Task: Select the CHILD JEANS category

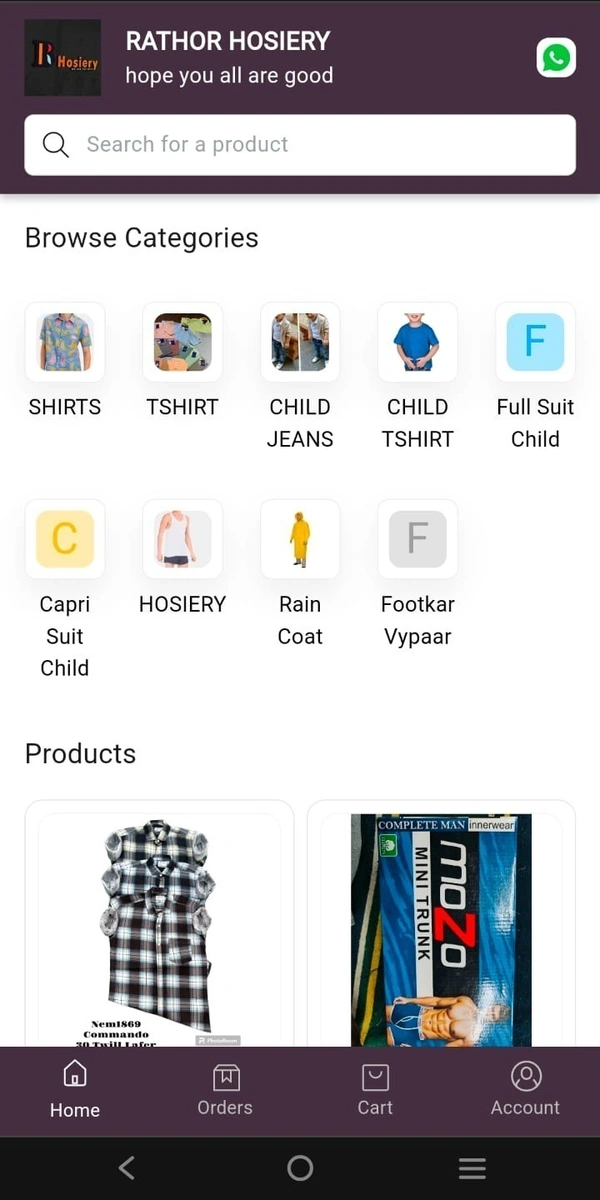Action: click(300, 343)
